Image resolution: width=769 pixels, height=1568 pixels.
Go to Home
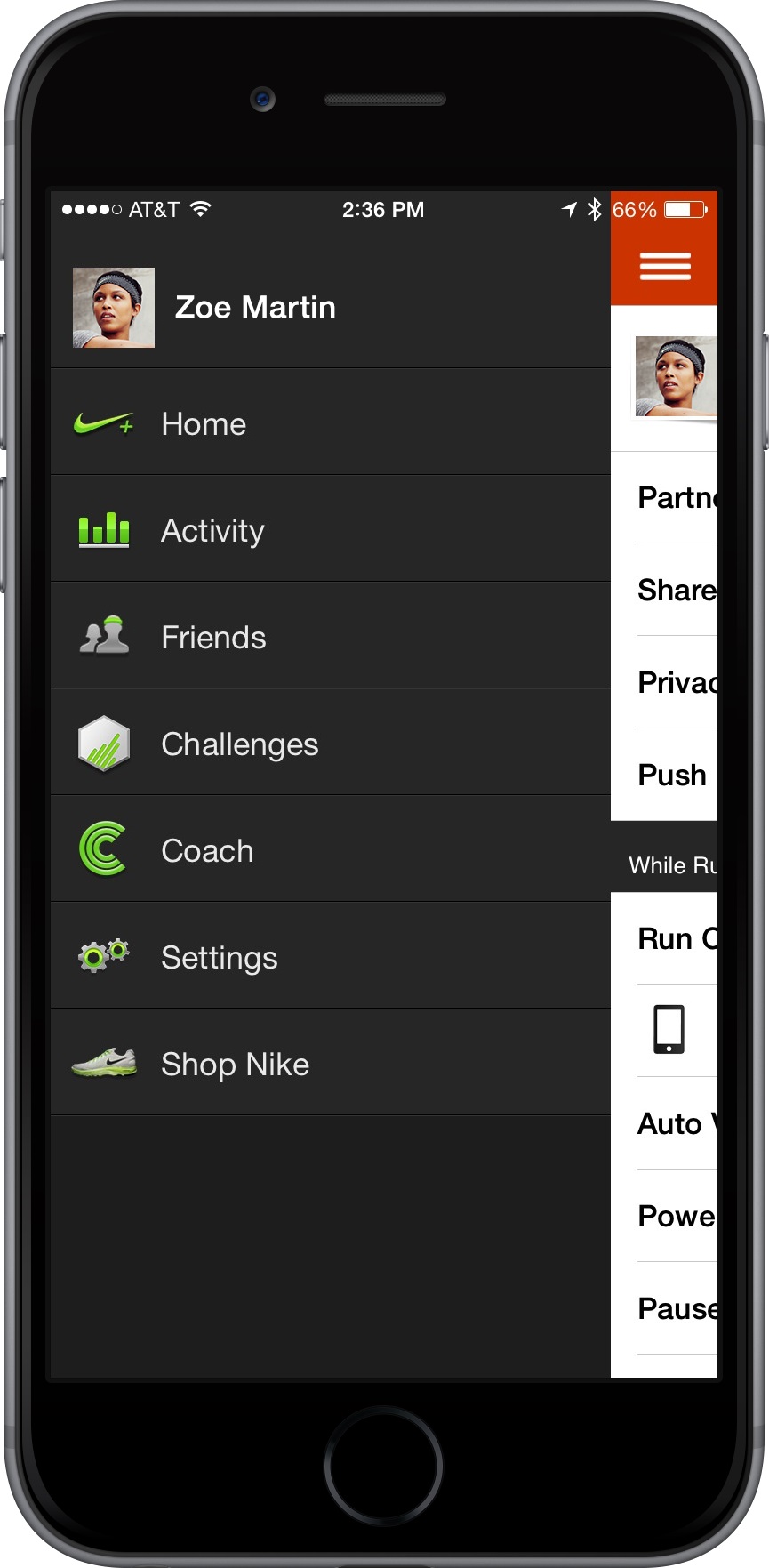pyautogui.click(x=331, y=422)
